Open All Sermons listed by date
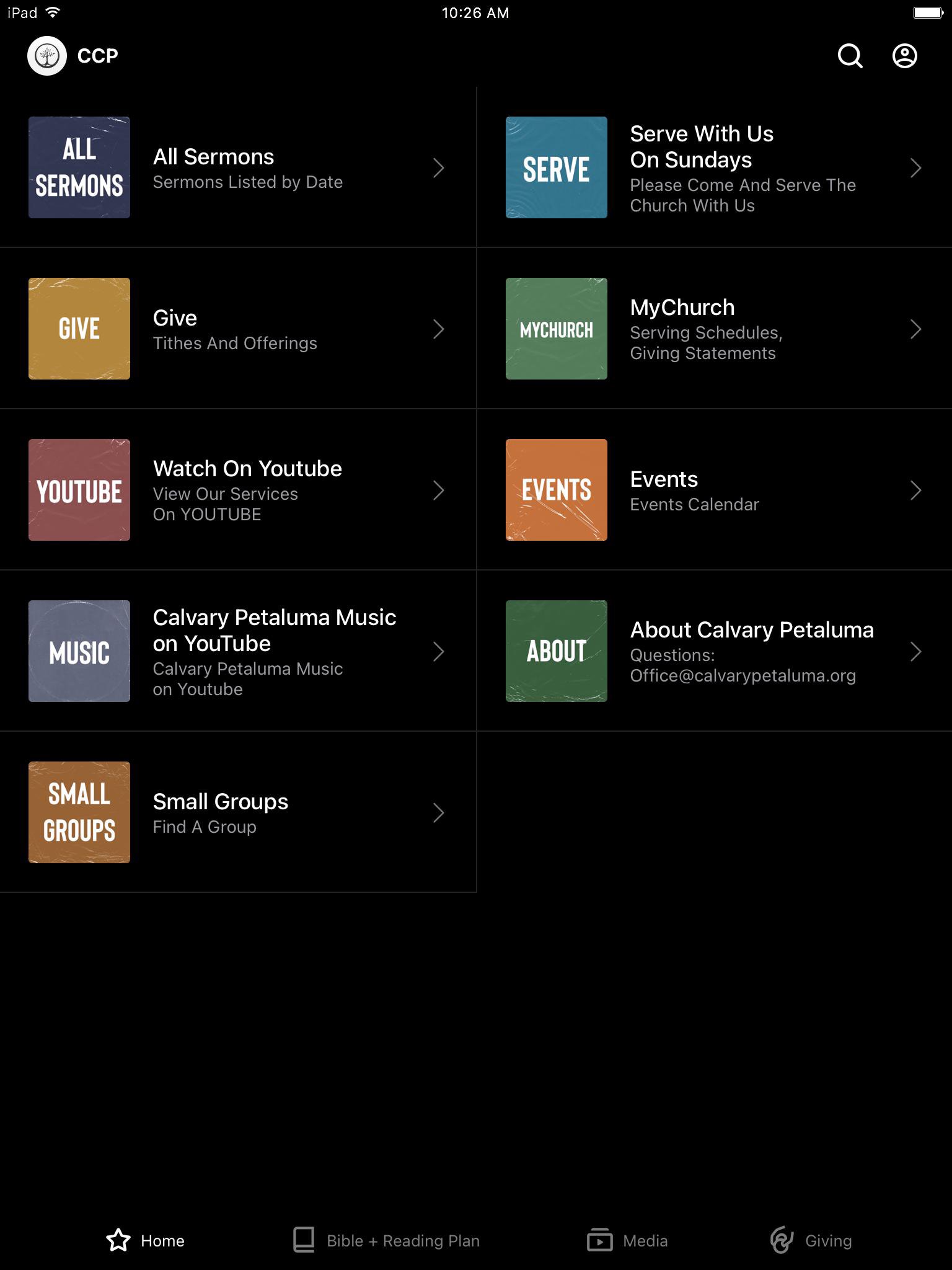Image resolution: width=952 pixels, height=1270 pixels. pos(238,167)
